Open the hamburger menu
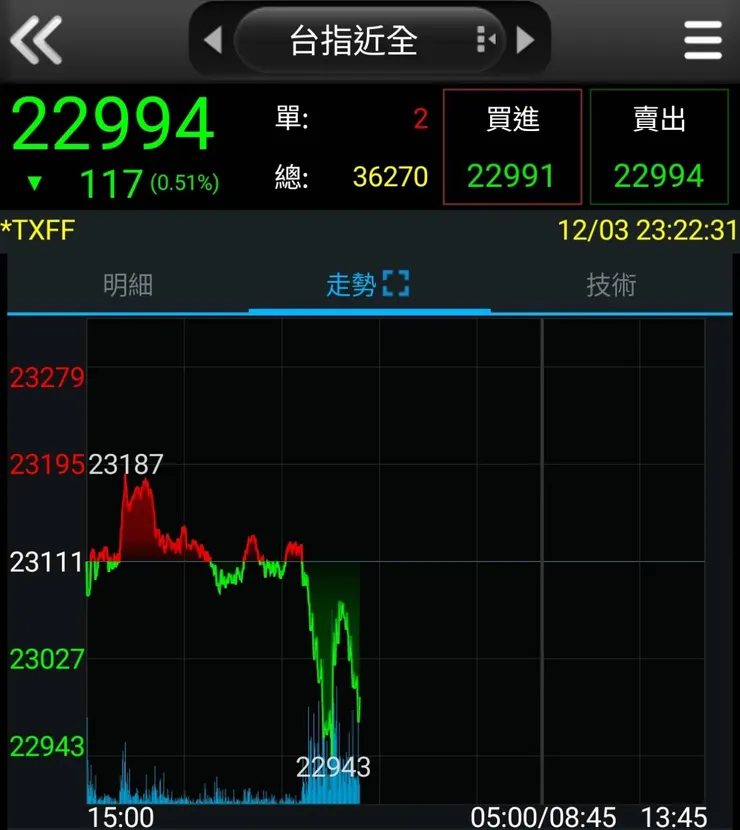740x830 pixels. pos(701,38)
